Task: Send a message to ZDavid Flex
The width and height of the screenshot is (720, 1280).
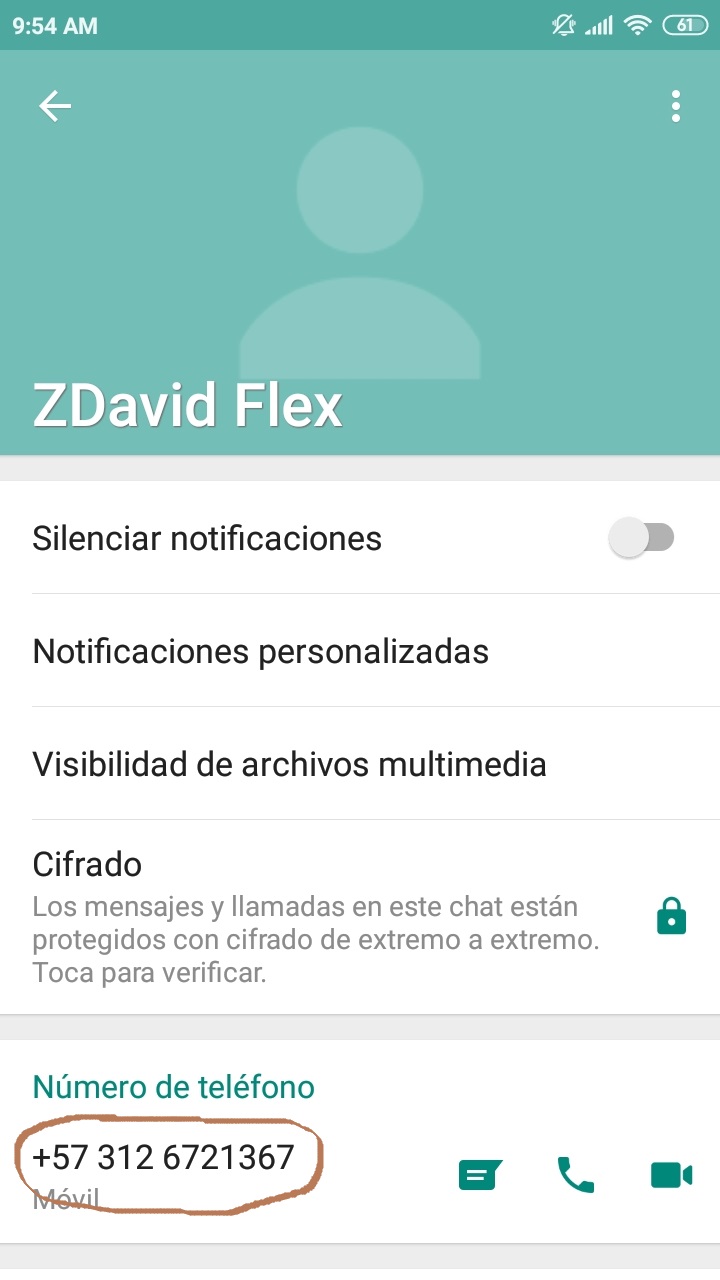Action: click(480, 1174)
